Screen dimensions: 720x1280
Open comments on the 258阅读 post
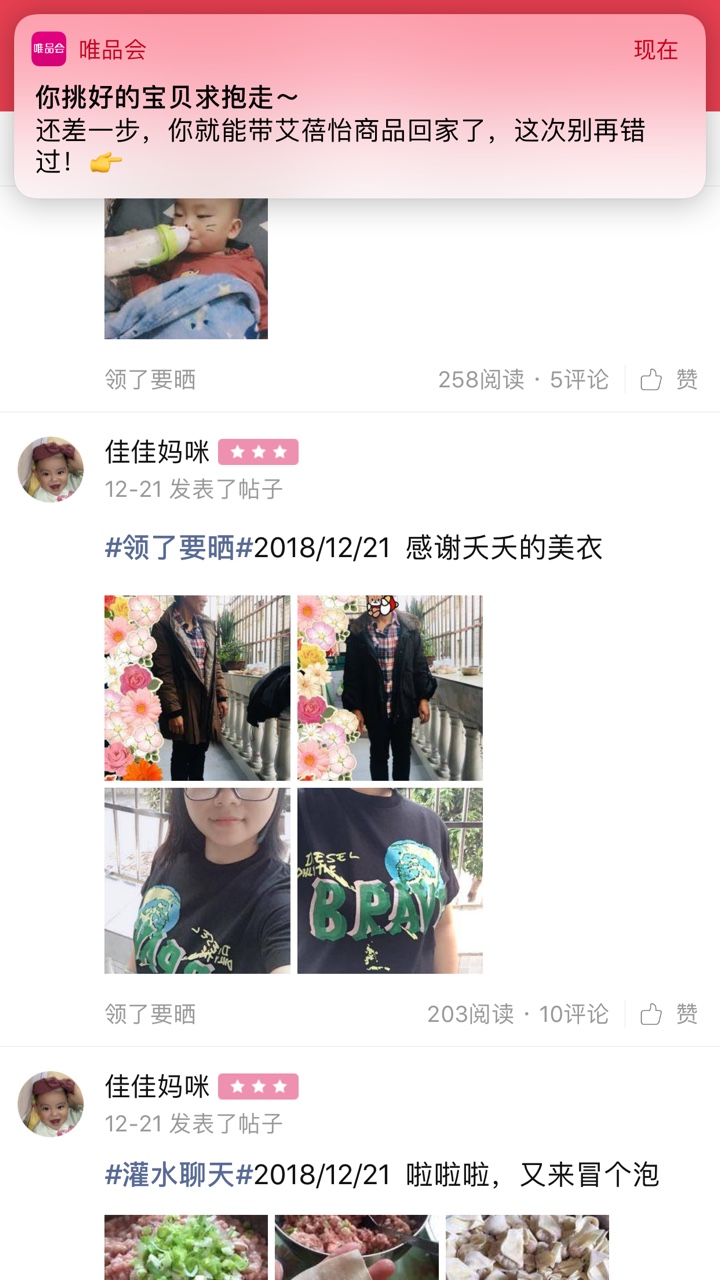(579, 379)
